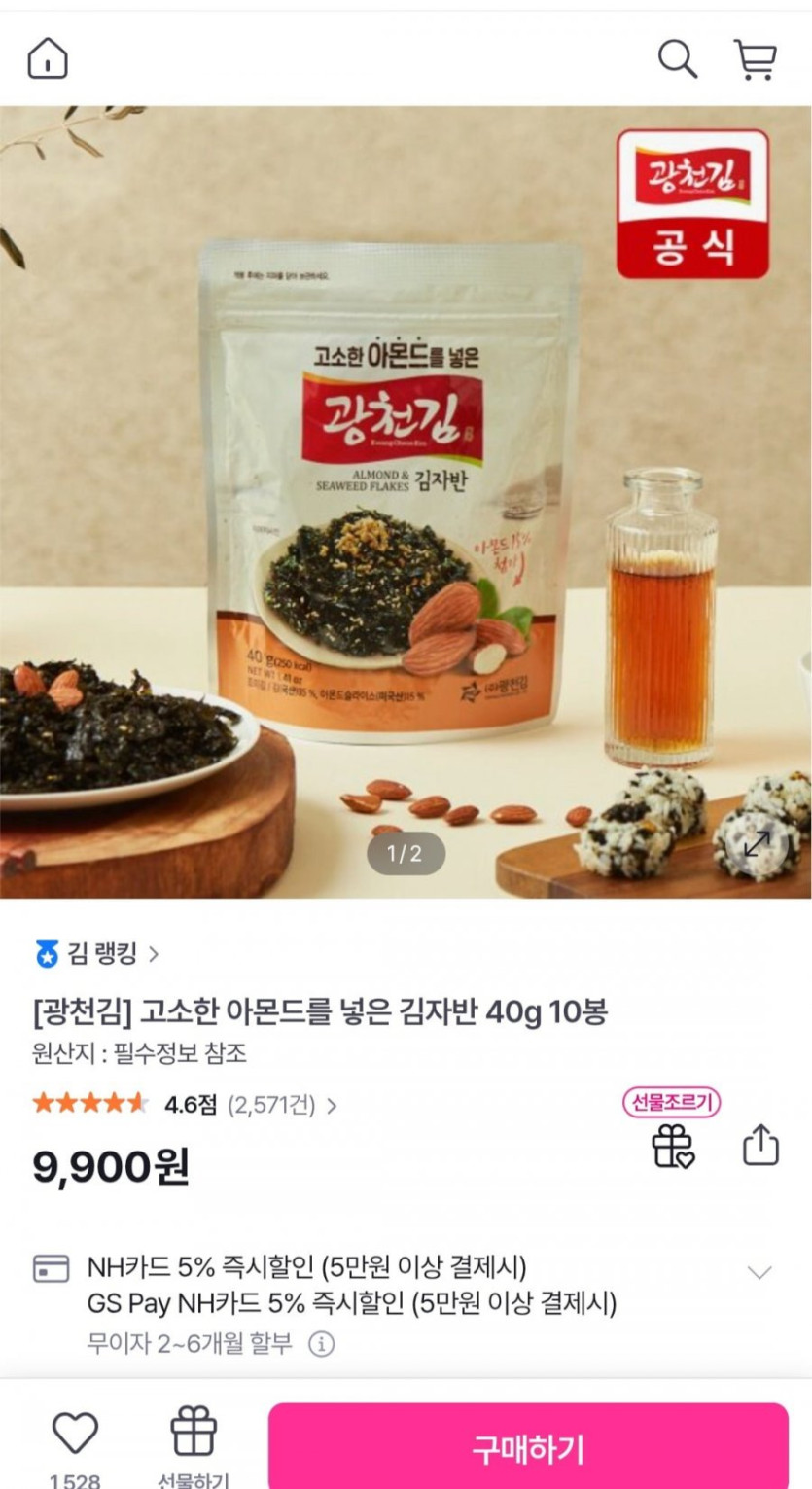Open the 광천김 product photo

click(389, 486)
